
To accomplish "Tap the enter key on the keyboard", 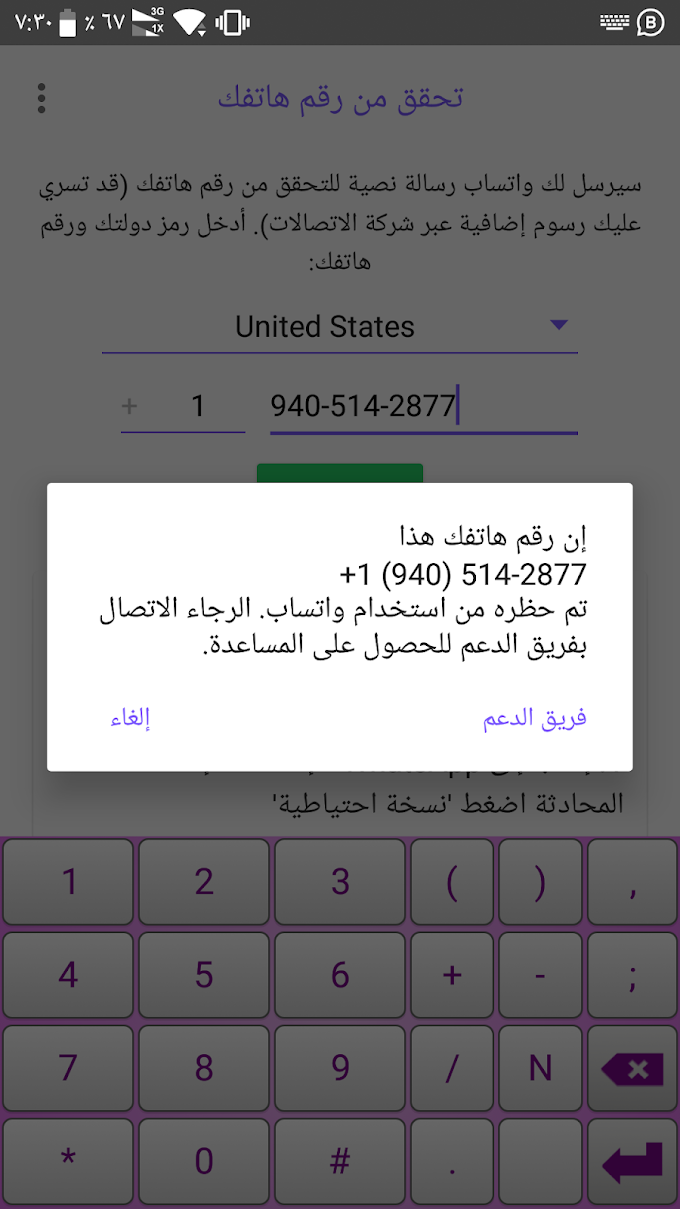I will [x=632, y=1161].
